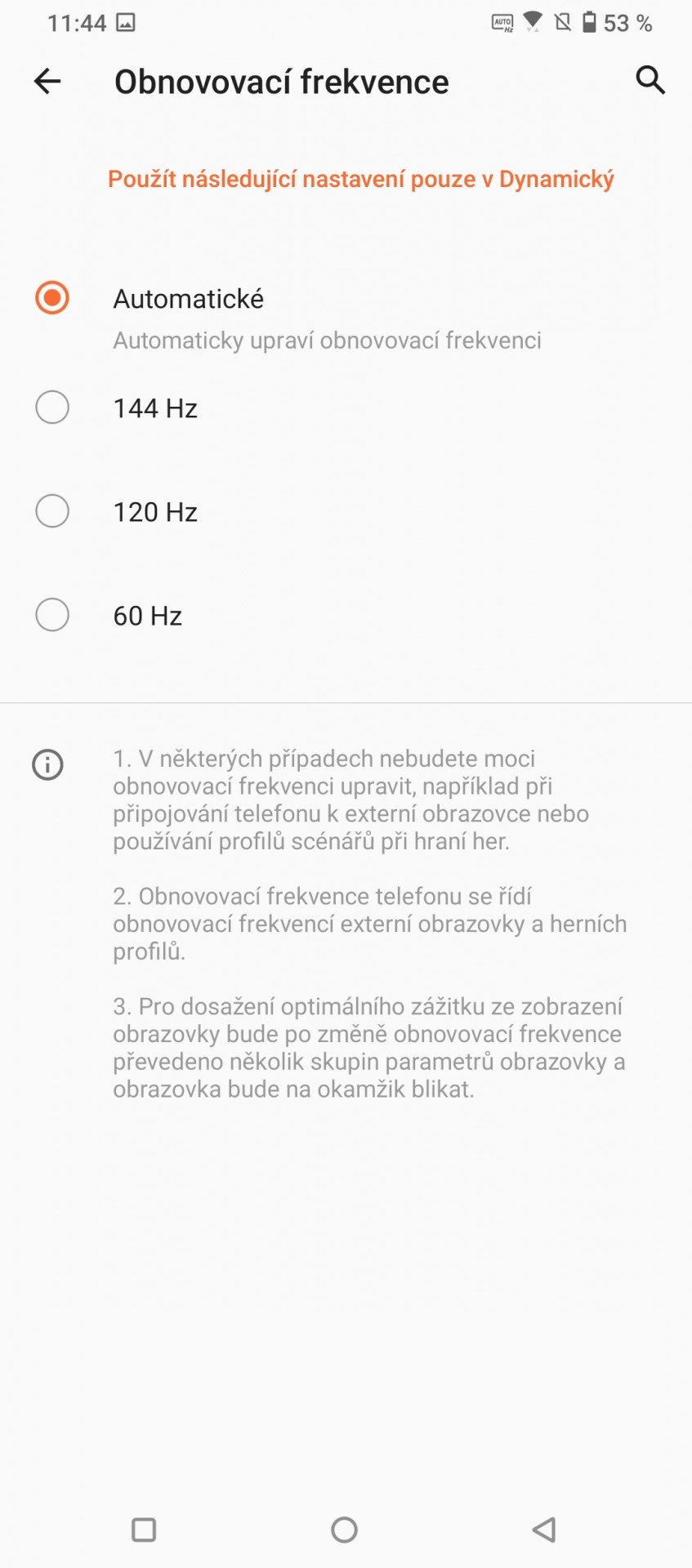692x1568 pixels.
Task: Open the search magnifier icon
Action: [x=650, y=80]
